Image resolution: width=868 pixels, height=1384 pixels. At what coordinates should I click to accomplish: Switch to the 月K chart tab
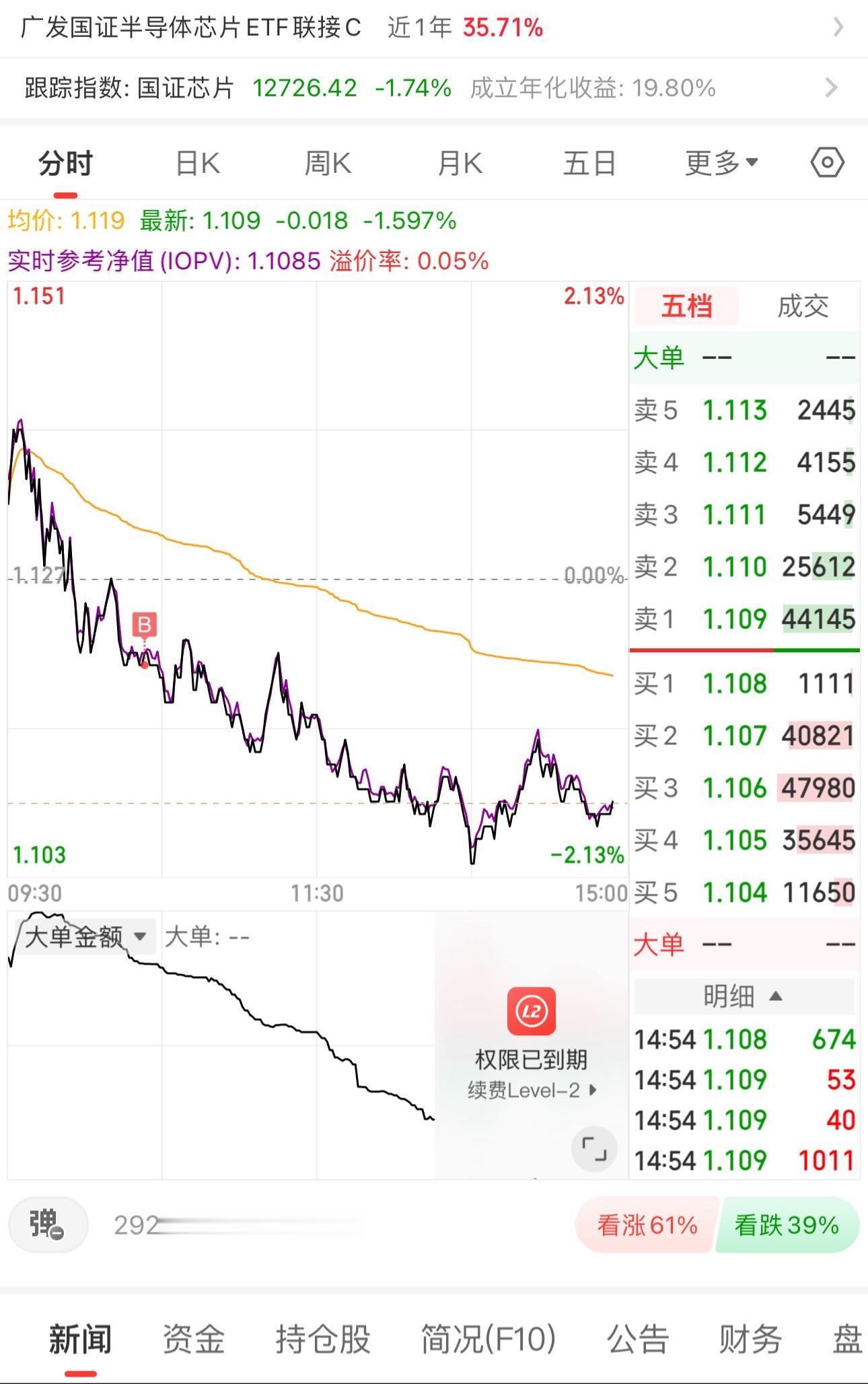click(461, 162)
